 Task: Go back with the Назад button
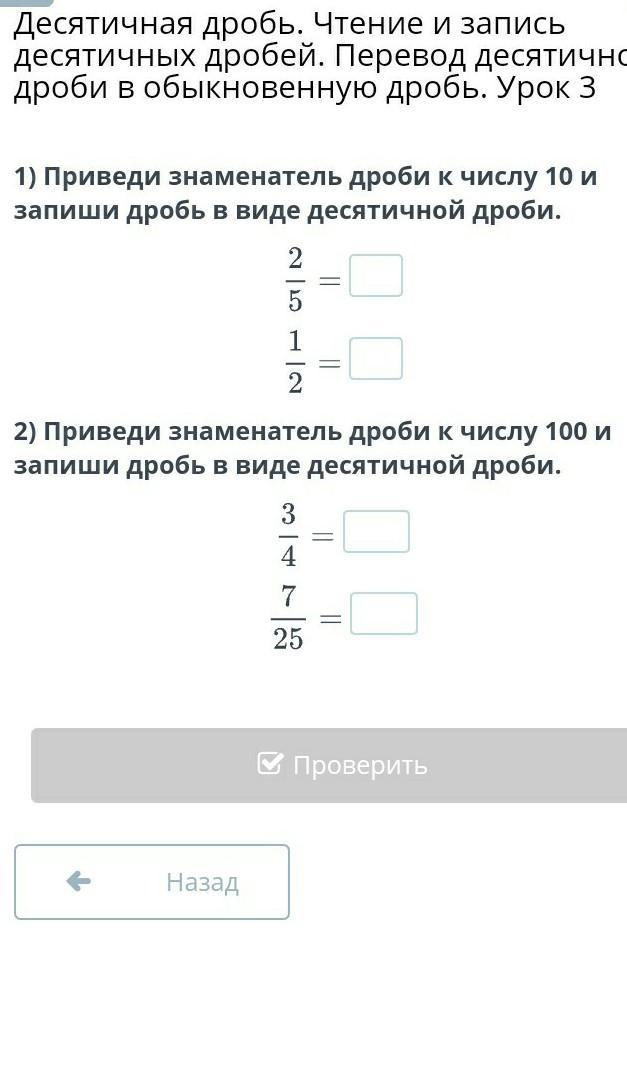pos(152,882)
